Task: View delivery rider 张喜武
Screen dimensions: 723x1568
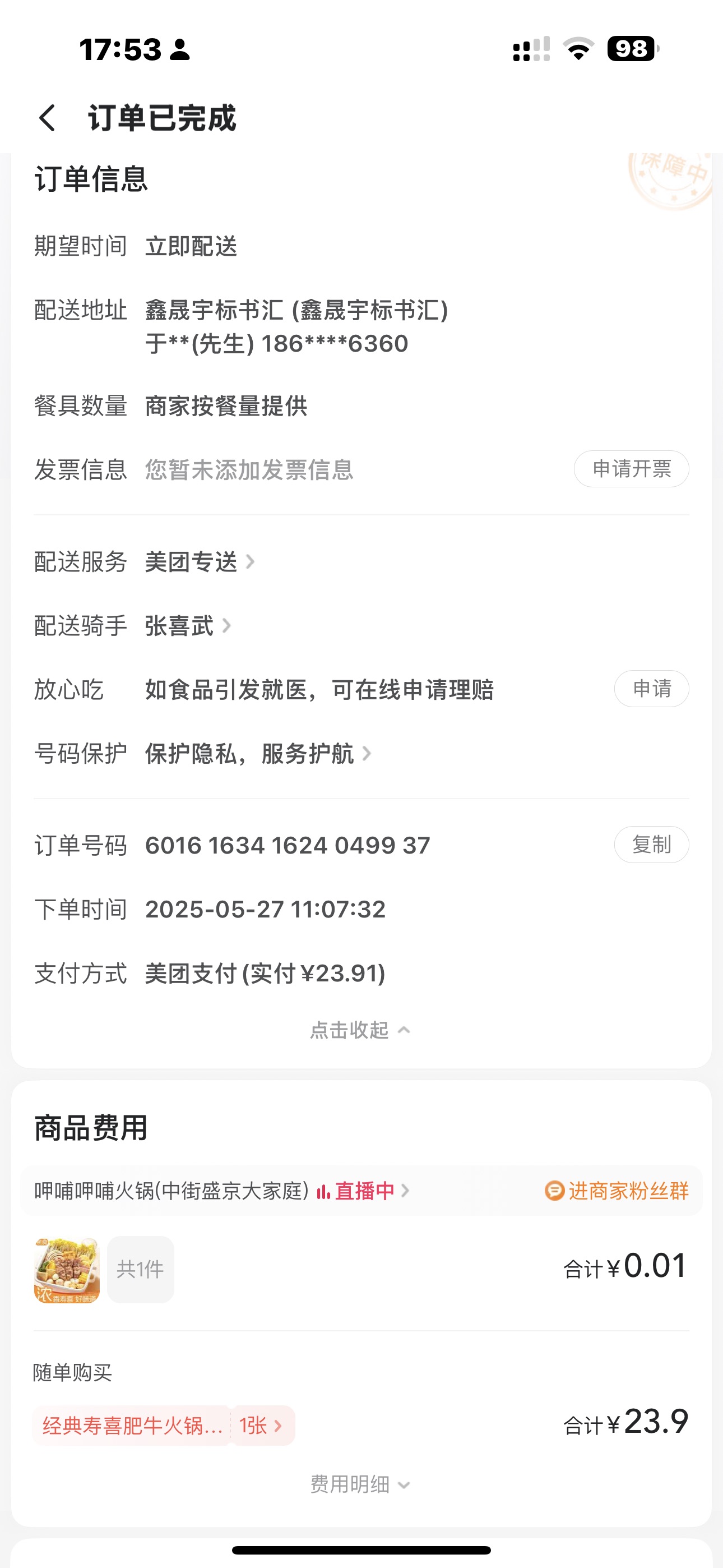Action: tap(187, 626)
